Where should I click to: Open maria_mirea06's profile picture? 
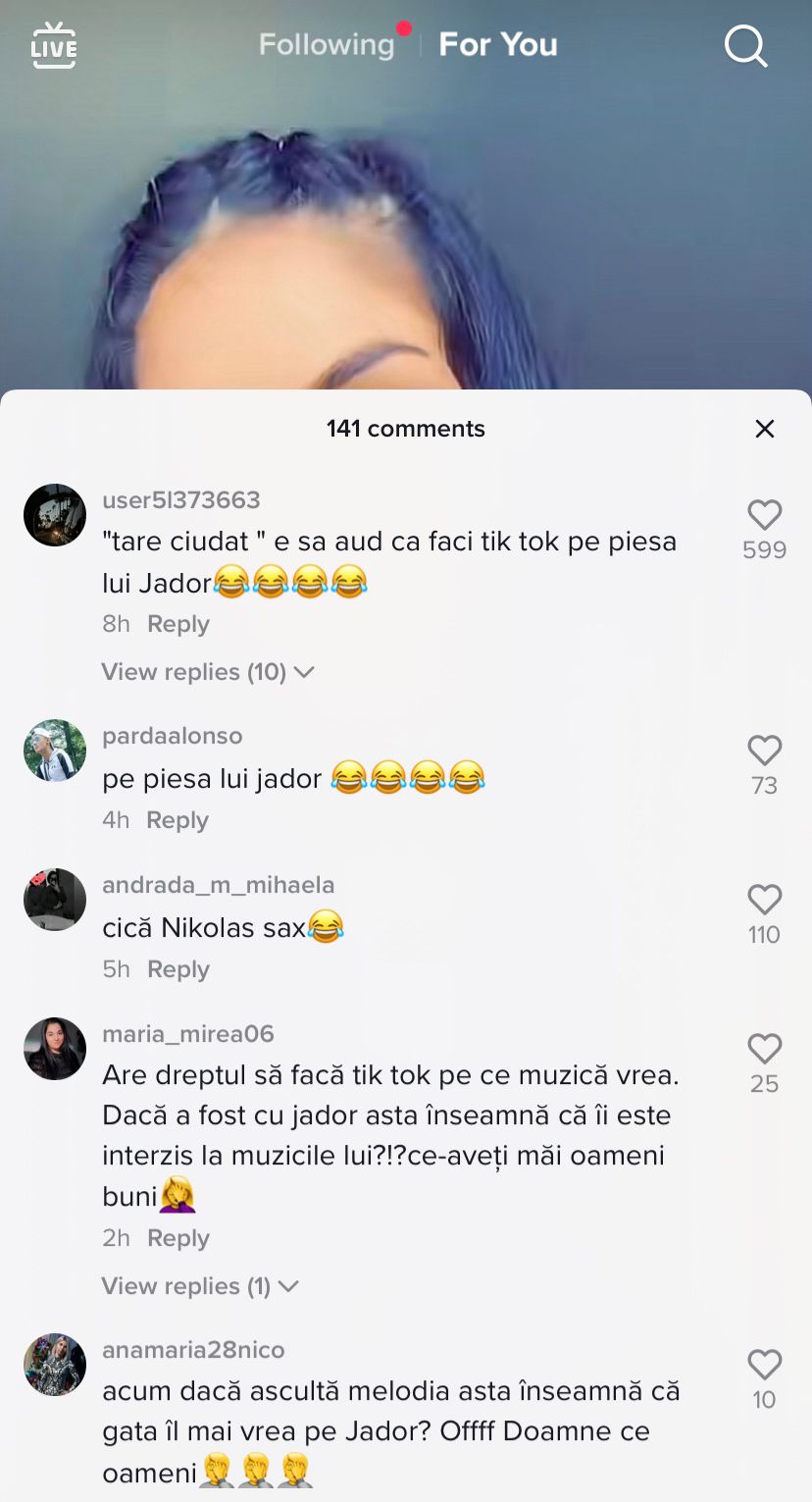(x=55, y=1049)
